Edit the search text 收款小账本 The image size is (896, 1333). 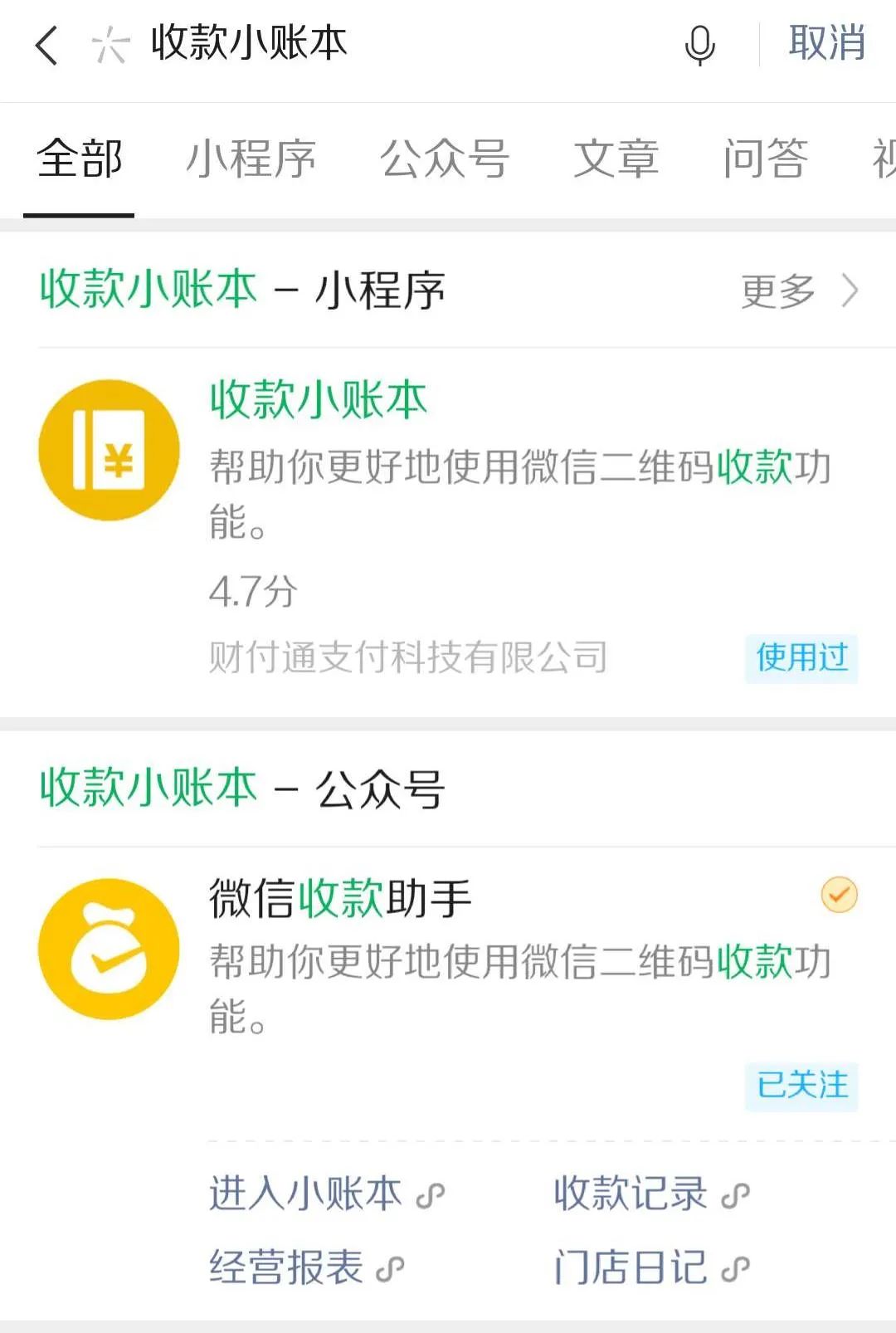[249, 43]
